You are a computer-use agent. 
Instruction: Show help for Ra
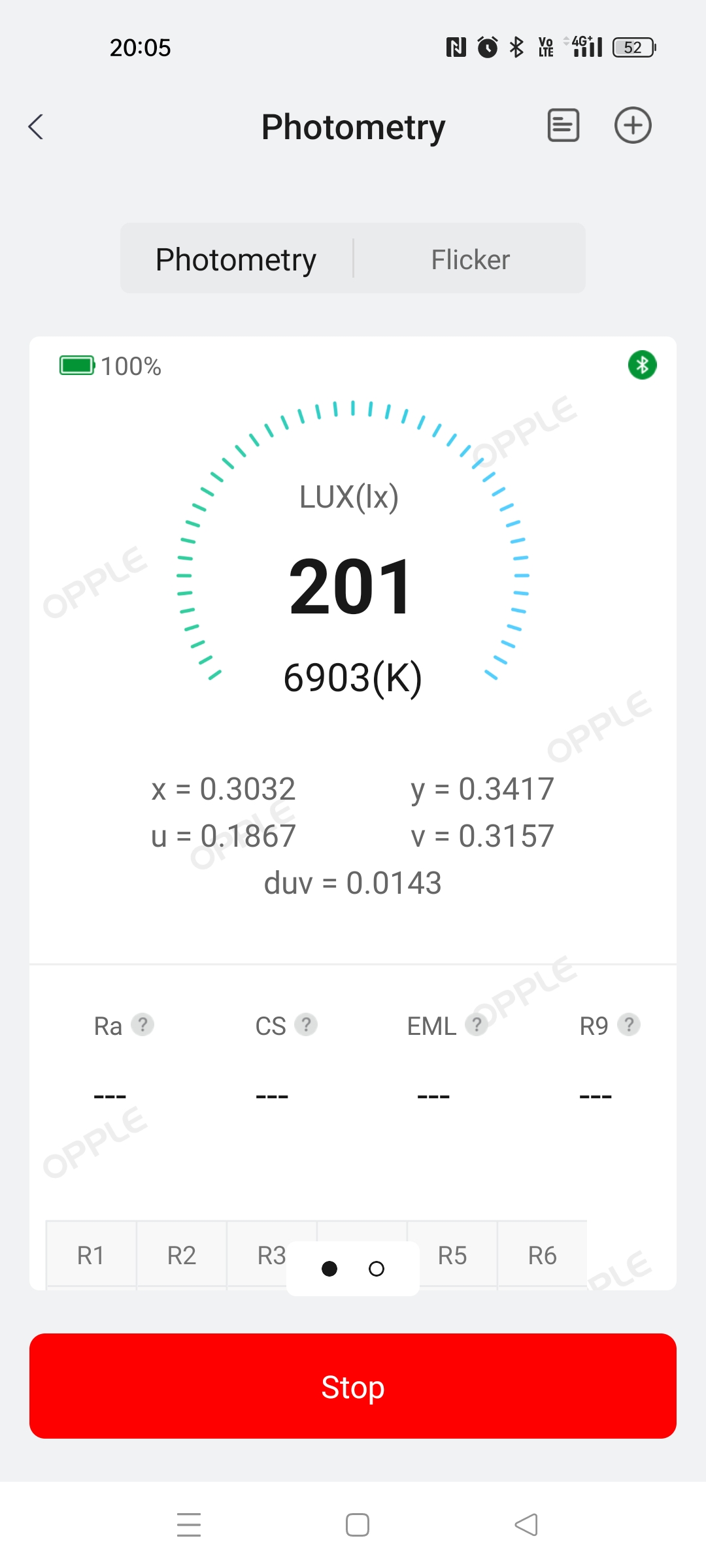pos(143,1024)
